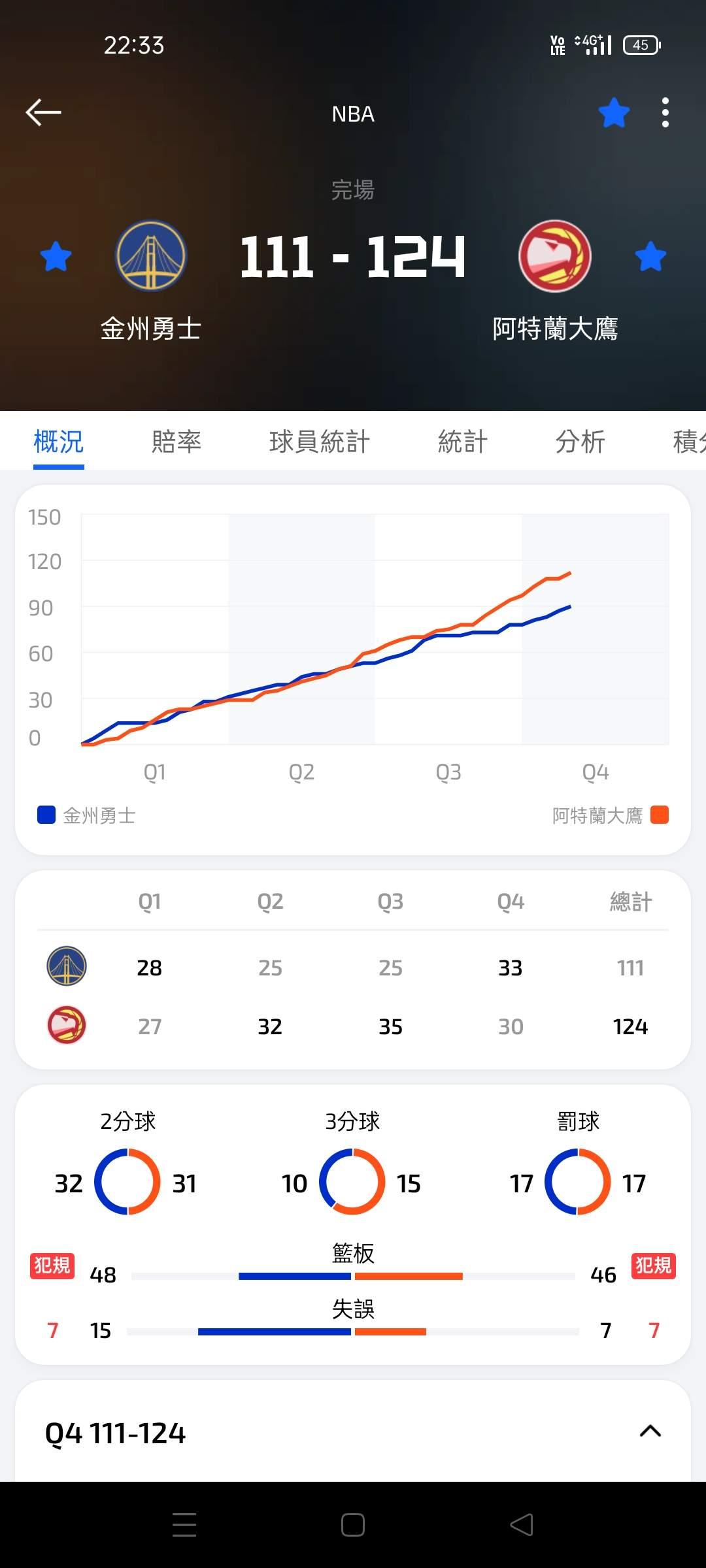Switch to the 球員統計 tab
This screenshot has height=1568, width=706.
pos(320,442)
